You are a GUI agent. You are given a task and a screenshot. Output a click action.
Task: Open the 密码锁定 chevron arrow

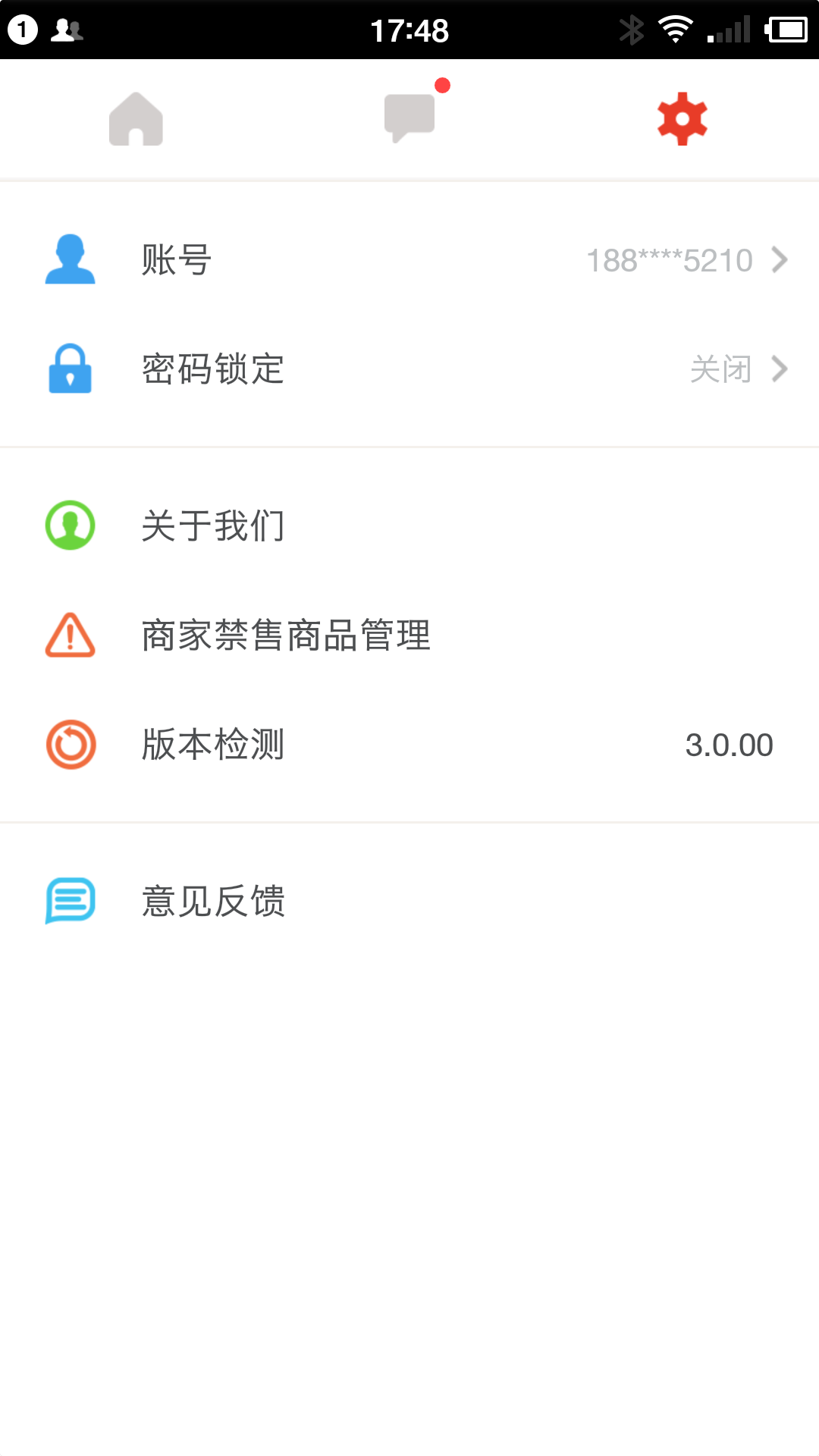(x=780, y=370)
